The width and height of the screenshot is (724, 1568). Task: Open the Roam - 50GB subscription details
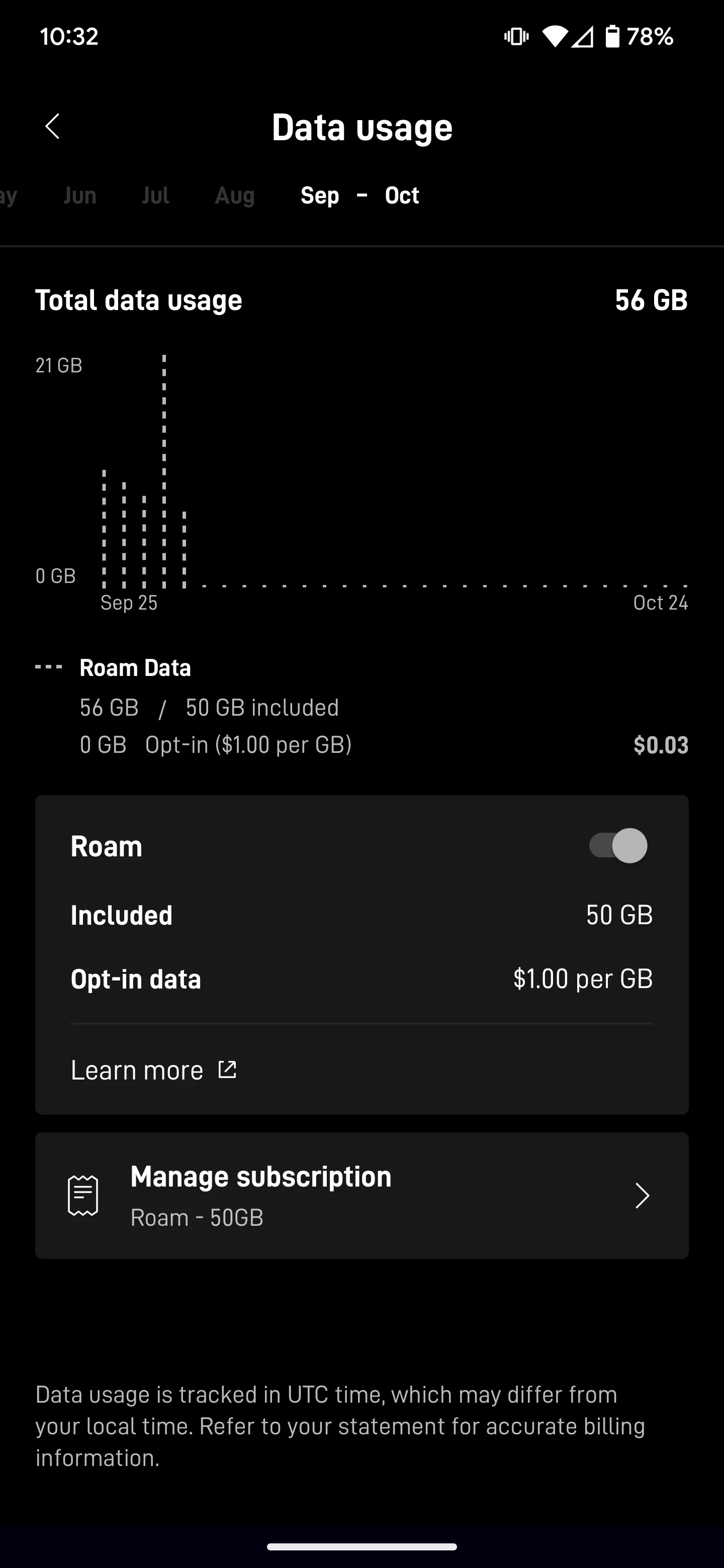(361, 1195)
